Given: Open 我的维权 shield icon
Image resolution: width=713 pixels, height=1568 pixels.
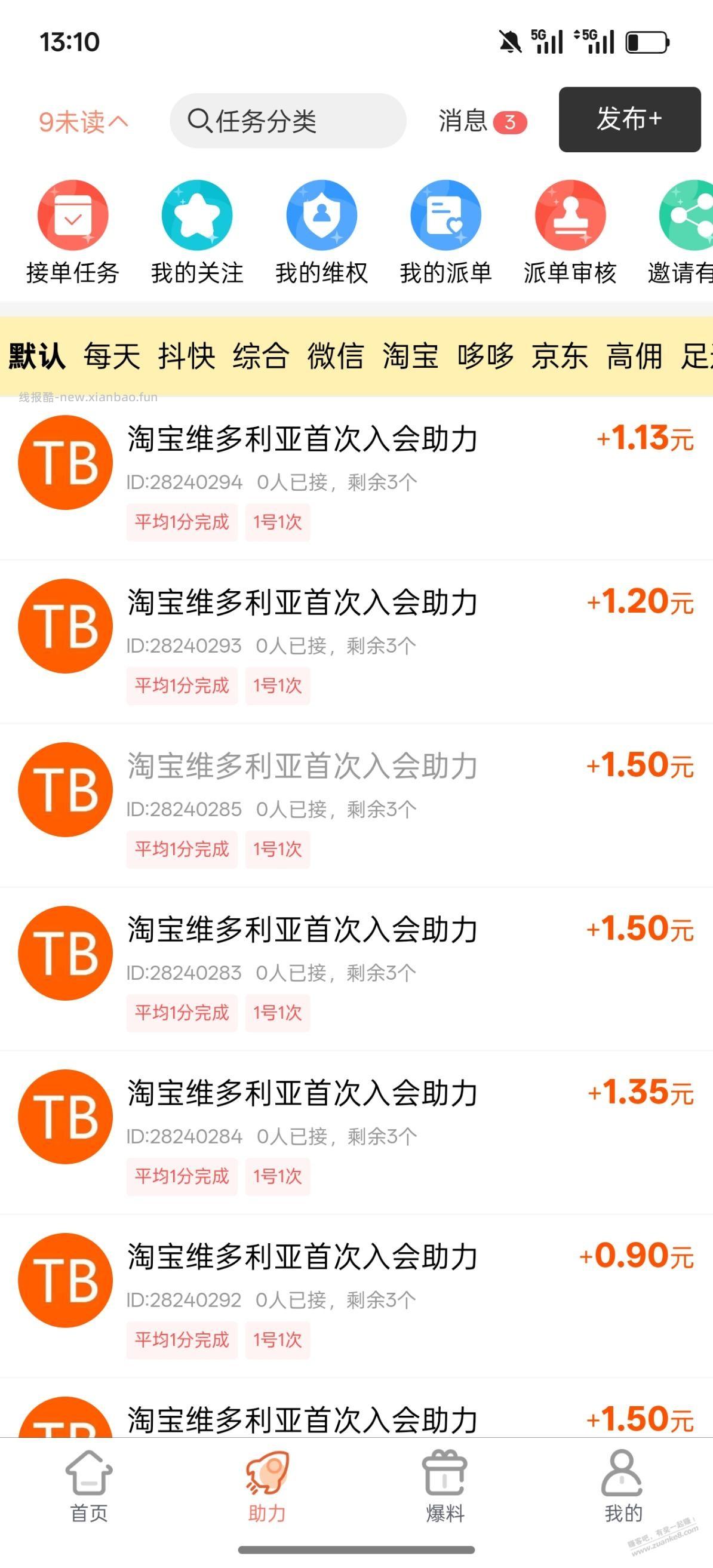Looking at the screenshot, I should (321, 215).
